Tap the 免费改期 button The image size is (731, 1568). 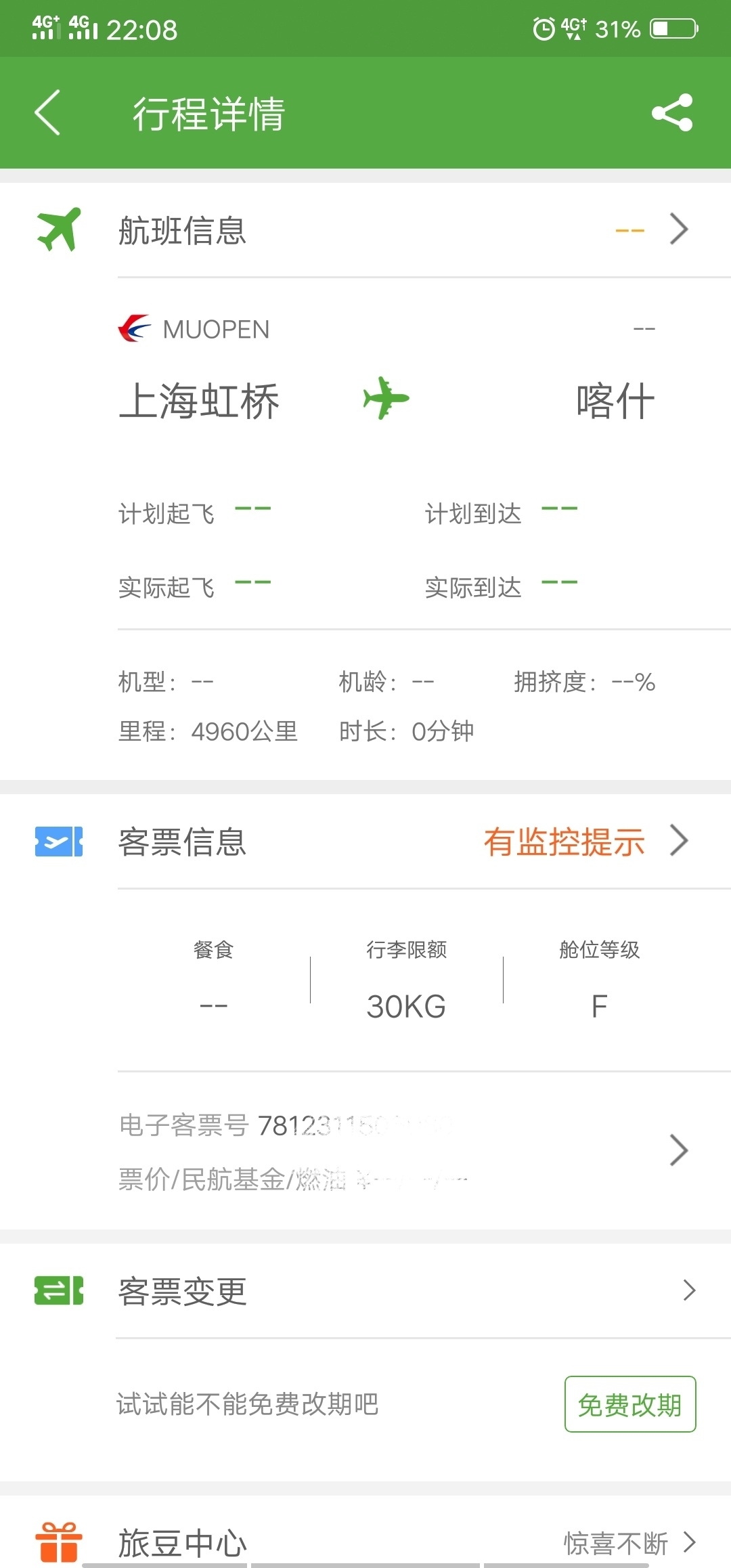(x=629, y=1404)
